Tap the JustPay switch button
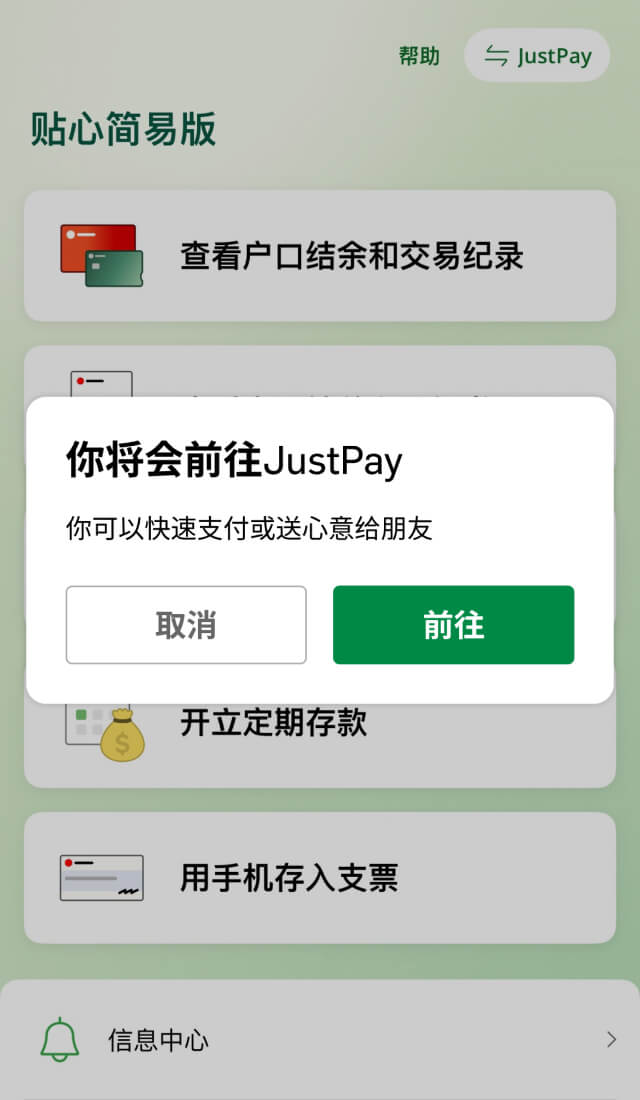This screenshot has height=1100, width=640. click(x=537, y=56)
